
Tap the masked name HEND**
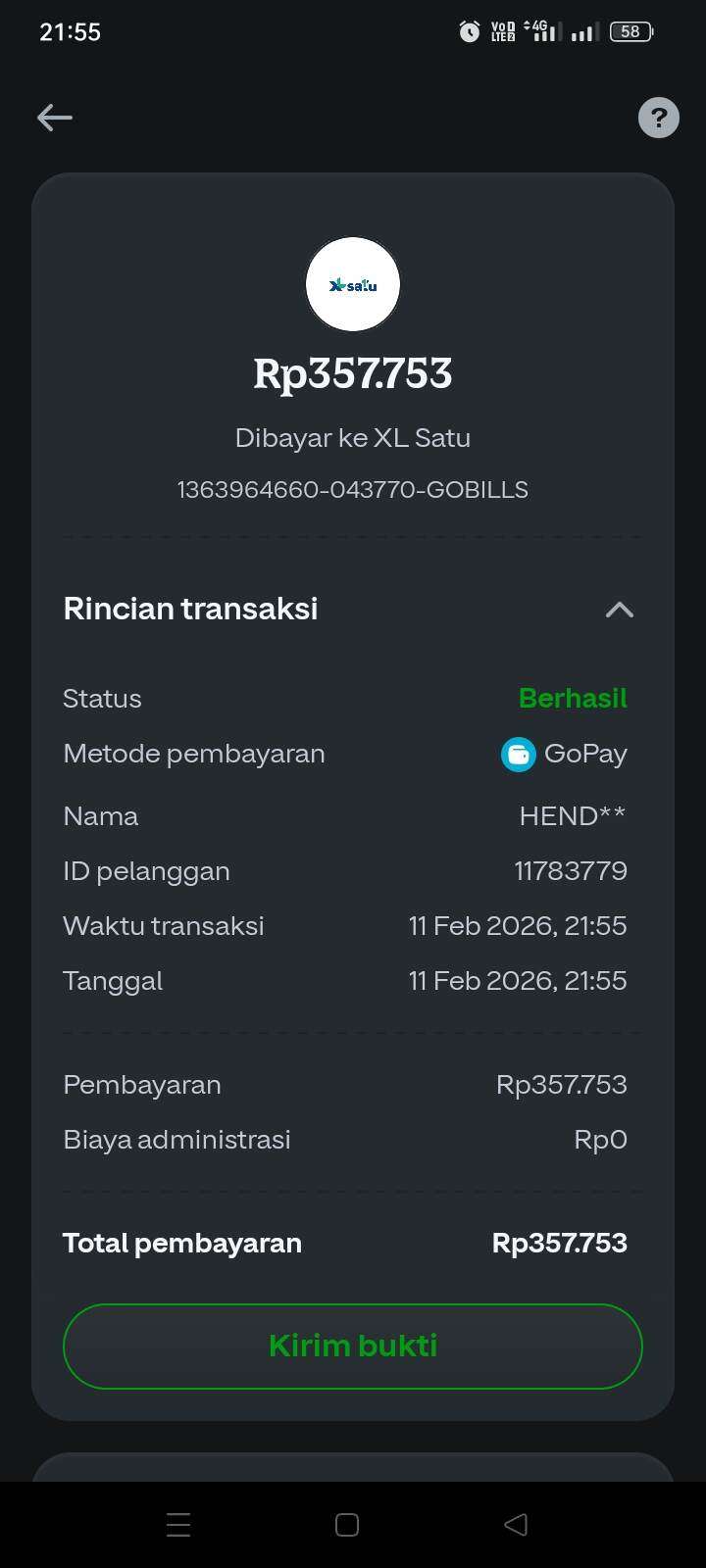pos(573,815)
